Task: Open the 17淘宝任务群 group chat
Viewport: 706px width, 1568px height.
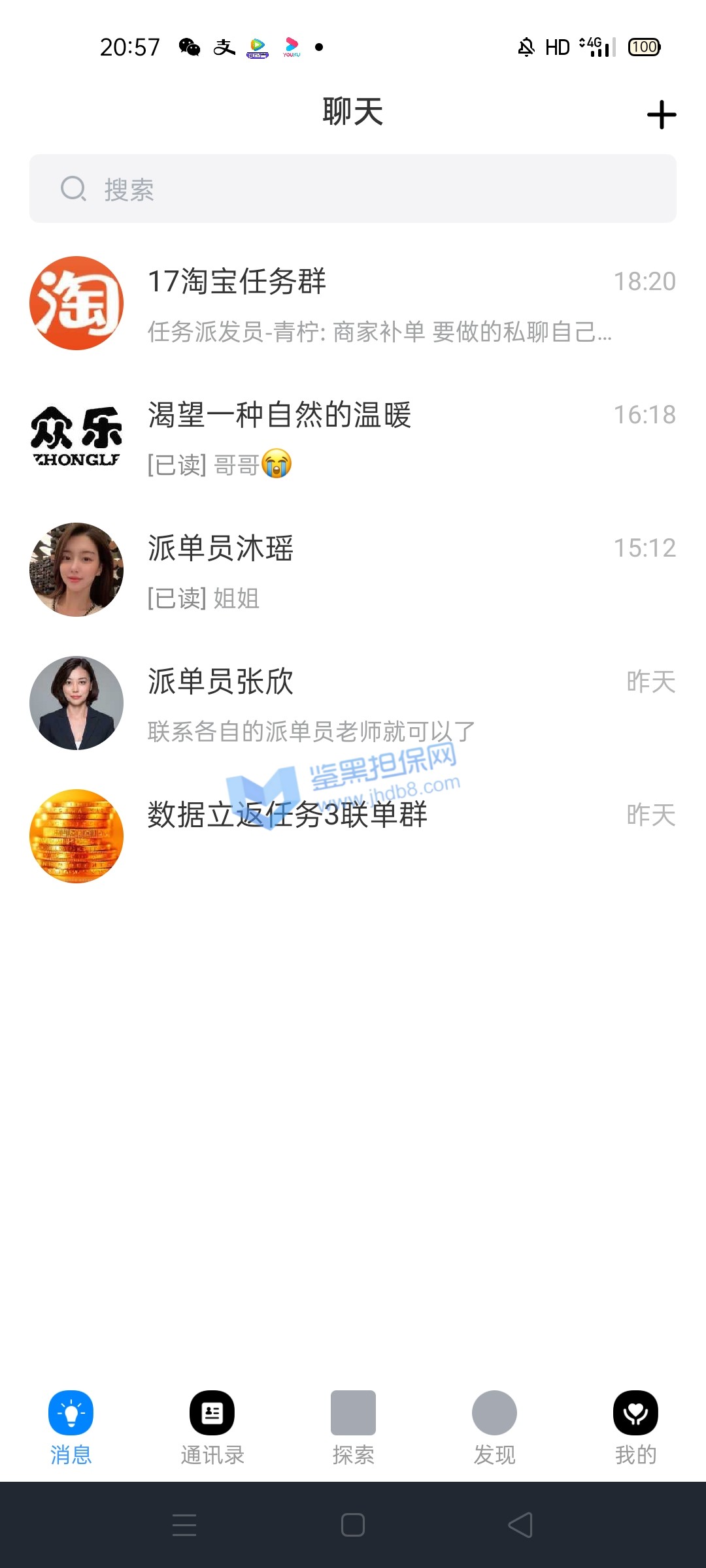Action: point(353,304)
